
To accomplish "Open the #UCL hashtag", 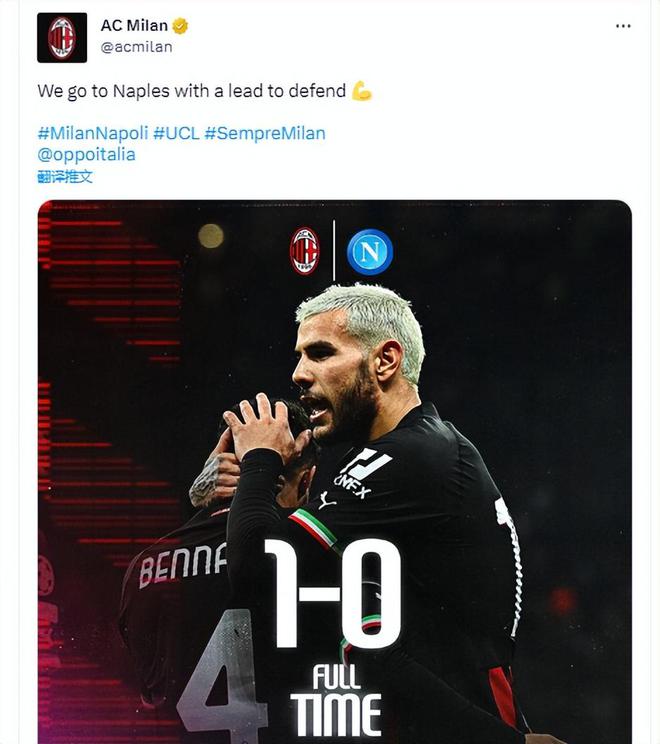I will tap(176, 133).
